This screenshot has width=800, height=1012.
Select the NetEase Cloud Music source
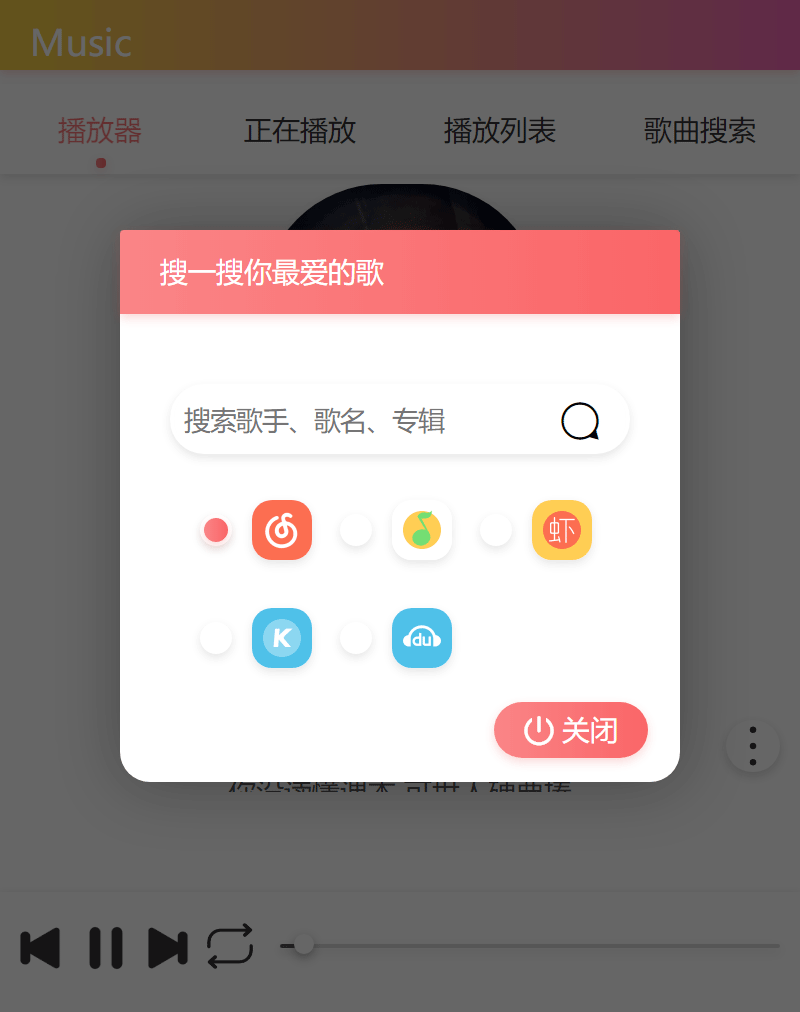coord(216,530)
